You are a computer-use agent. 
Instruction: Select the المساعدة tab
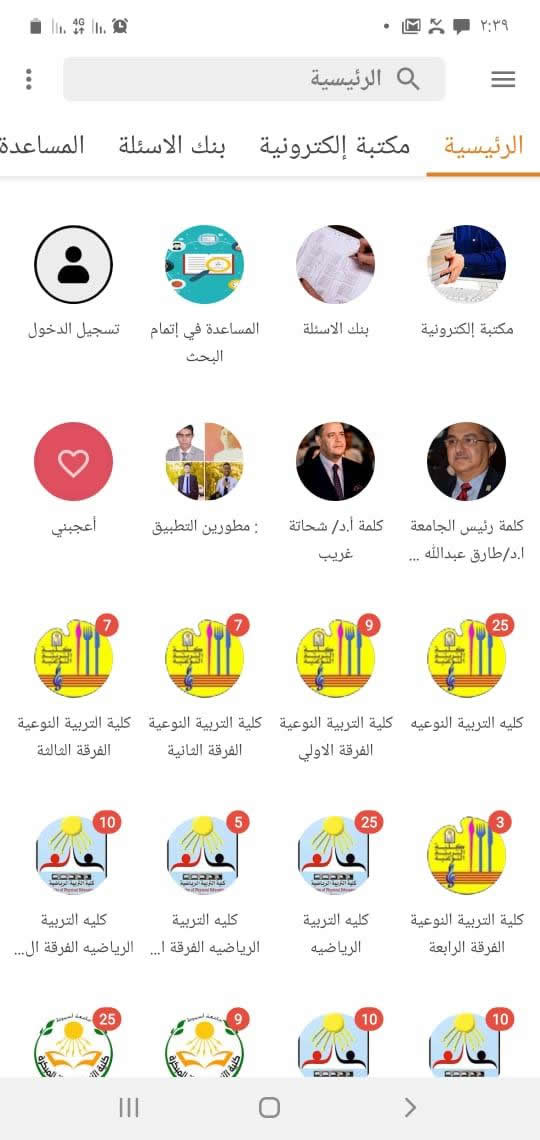pos(42,145)
